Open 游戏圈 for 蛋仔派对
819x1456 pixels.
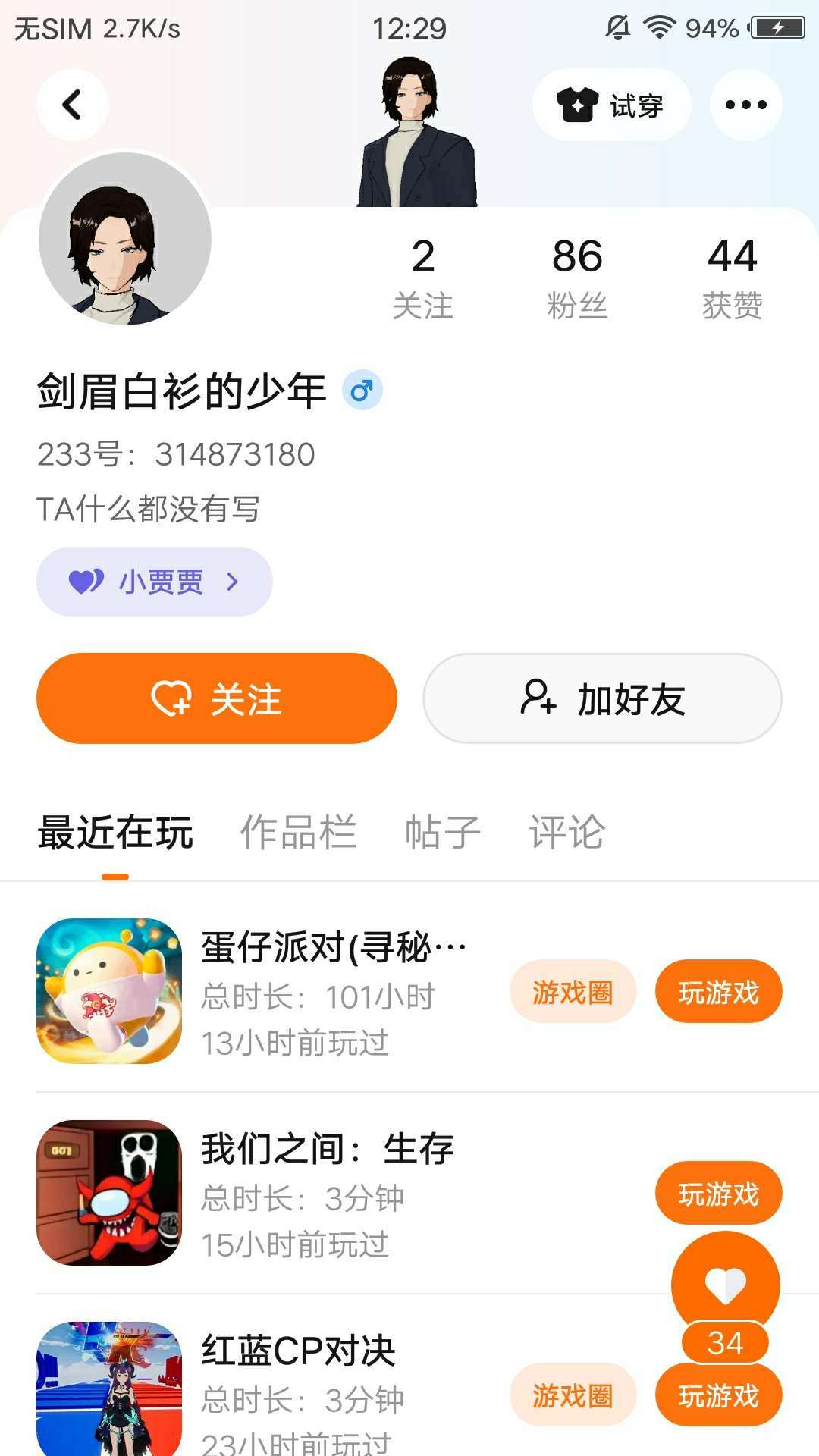573,992
